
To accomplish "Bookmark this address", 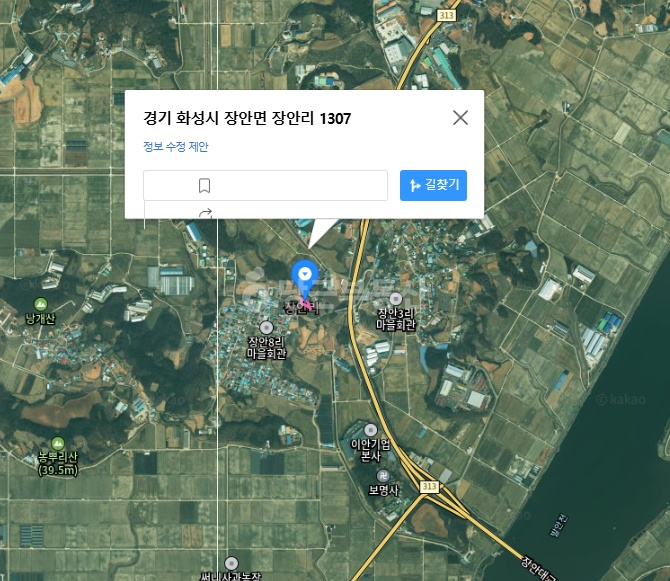I will pyautogui.click(x=205, y=186).
